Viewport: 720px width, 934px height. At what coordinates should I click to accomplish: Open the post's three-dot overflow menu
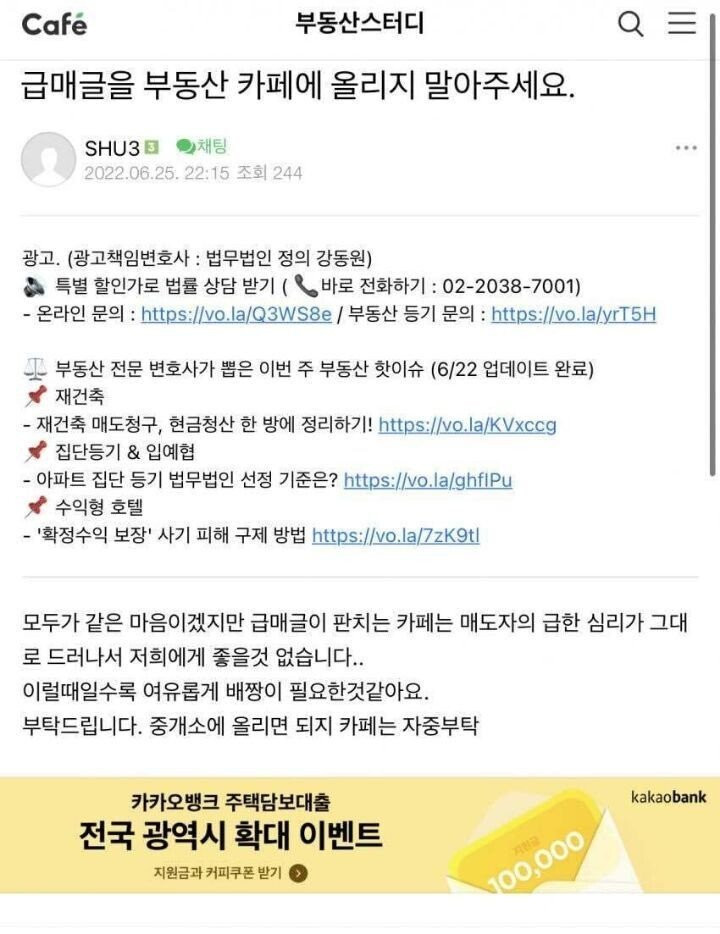pyautogui.click(x=686, y=148)
